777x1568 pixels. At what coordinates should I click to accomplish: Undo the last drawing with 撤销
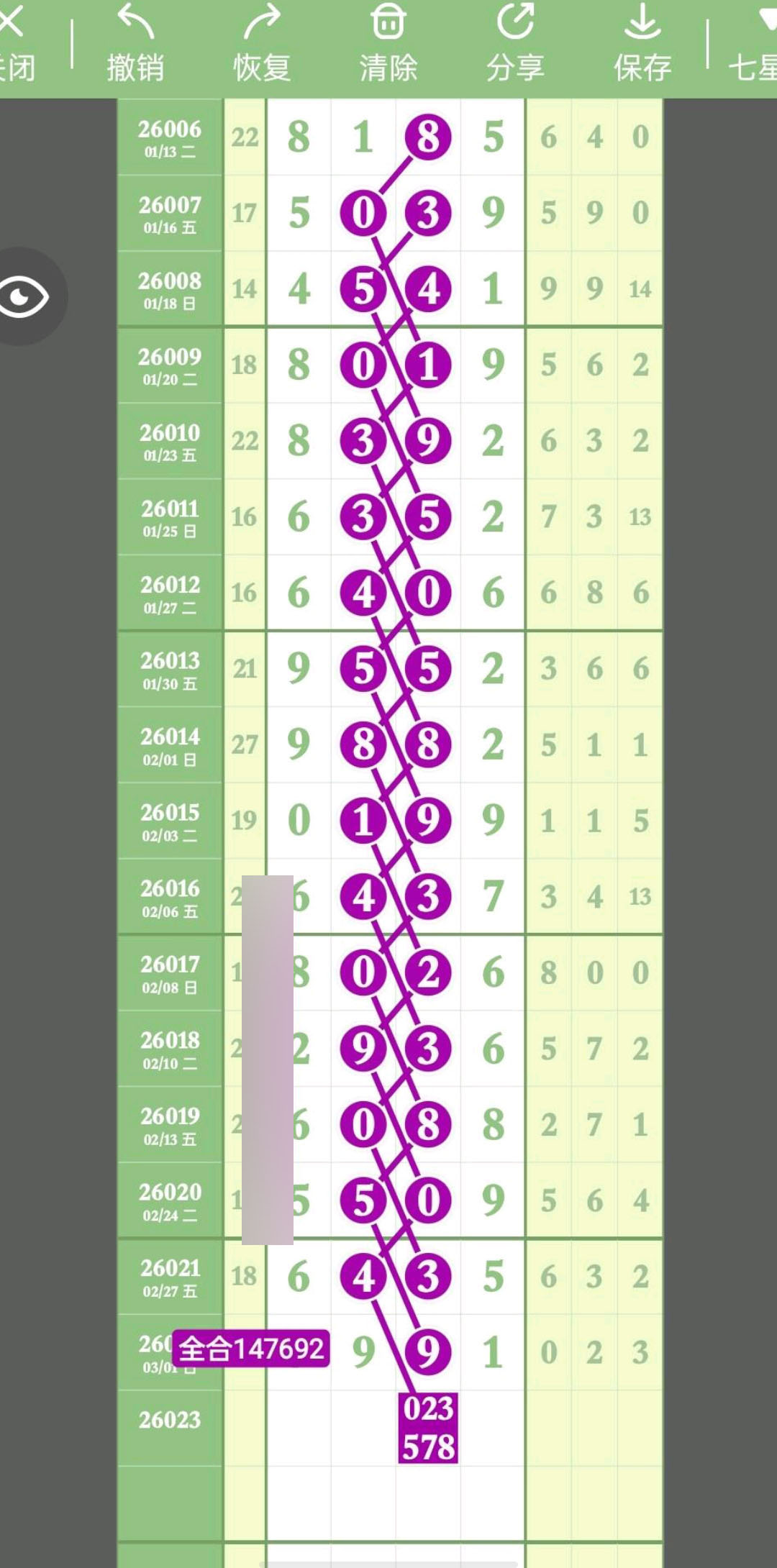tap(135, 43)
